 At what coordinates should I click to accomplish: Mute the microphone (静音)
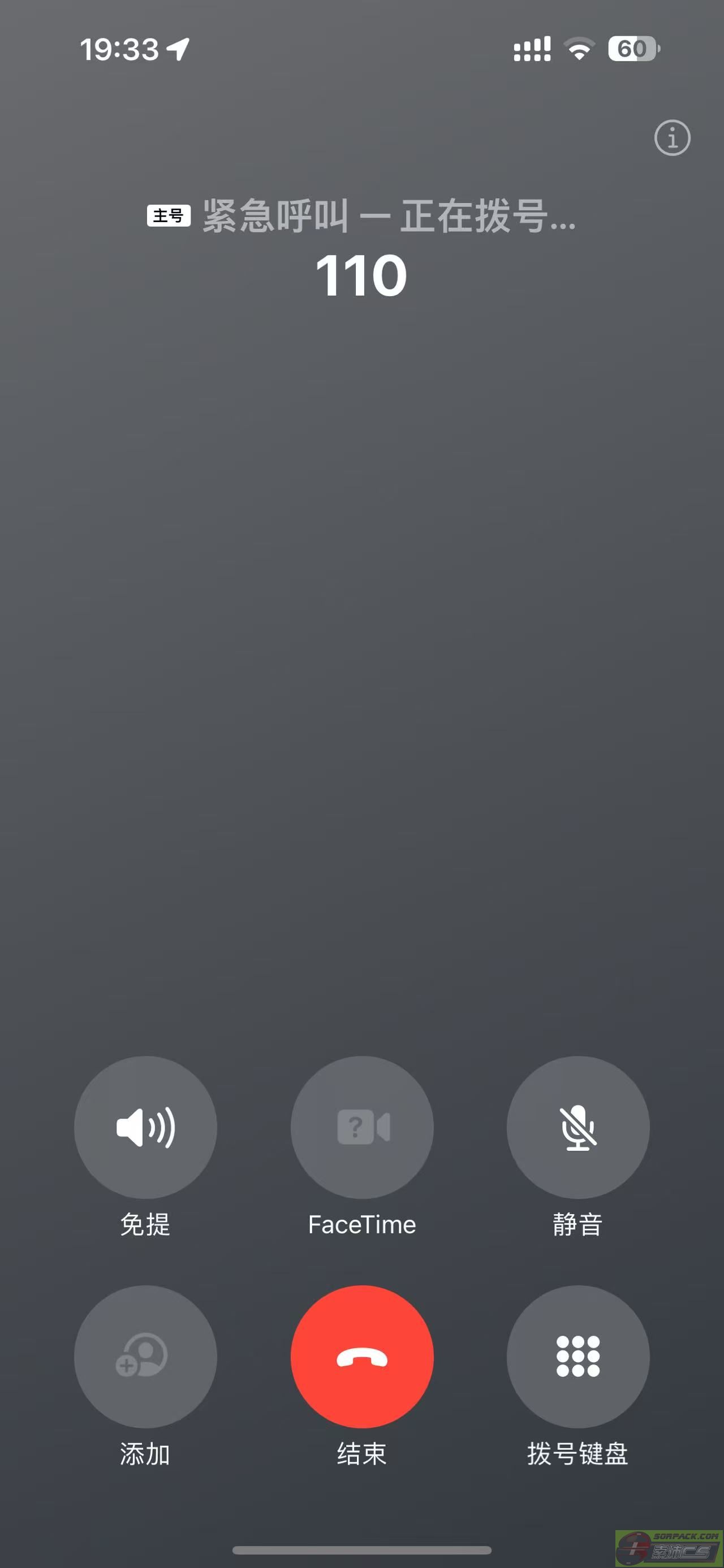coord(578,1127)
